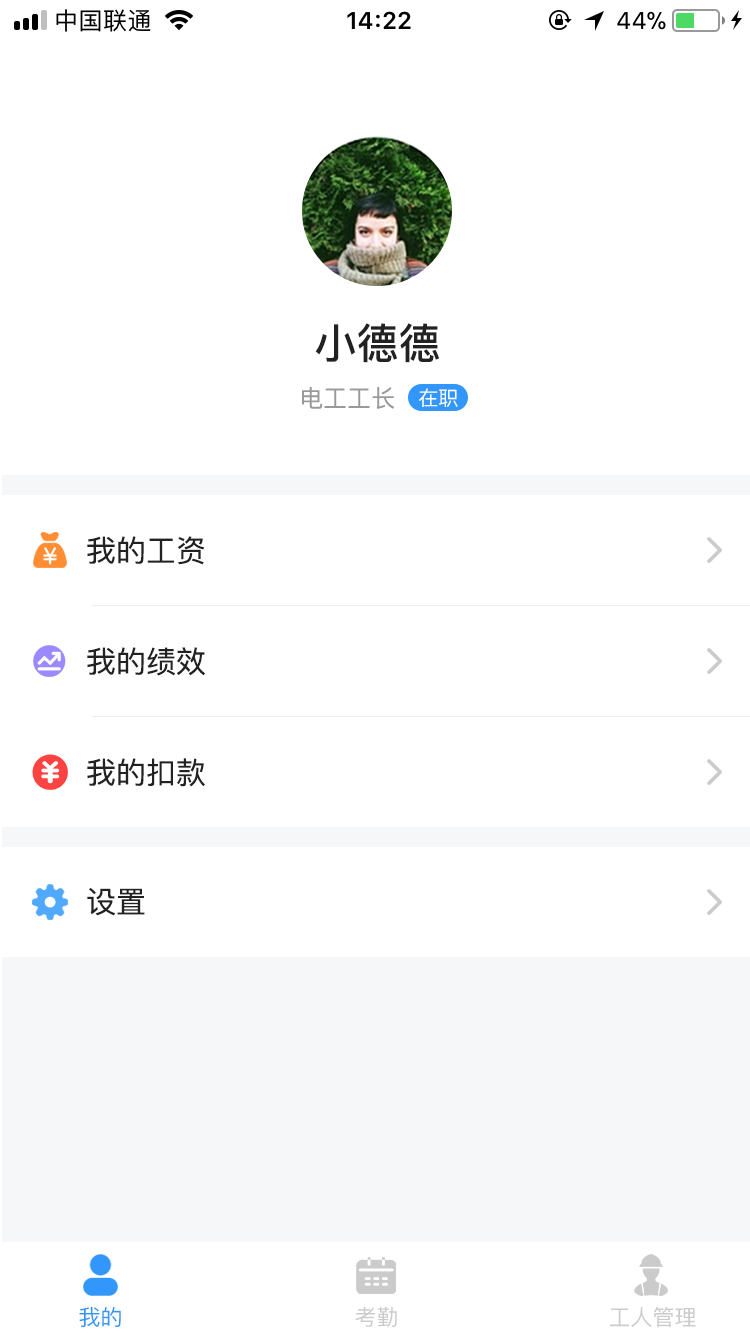
Task: Switch to the 考勤 attendance tab
Action: click(x=376, y=1290)
